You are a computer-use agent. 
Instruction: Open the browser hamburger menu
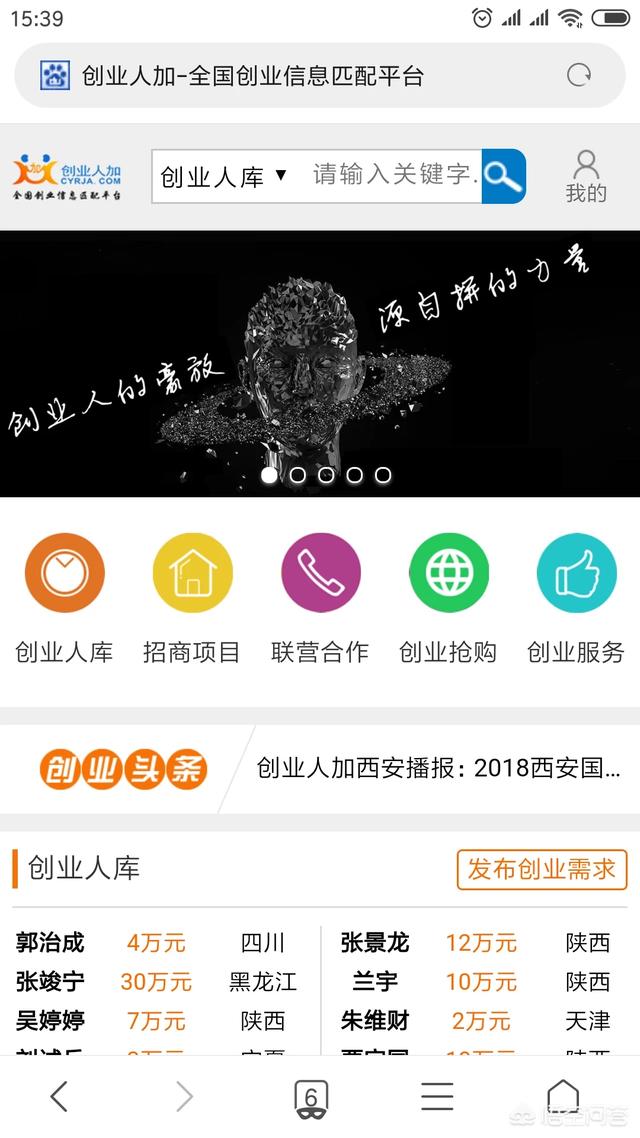point(437,1097)
